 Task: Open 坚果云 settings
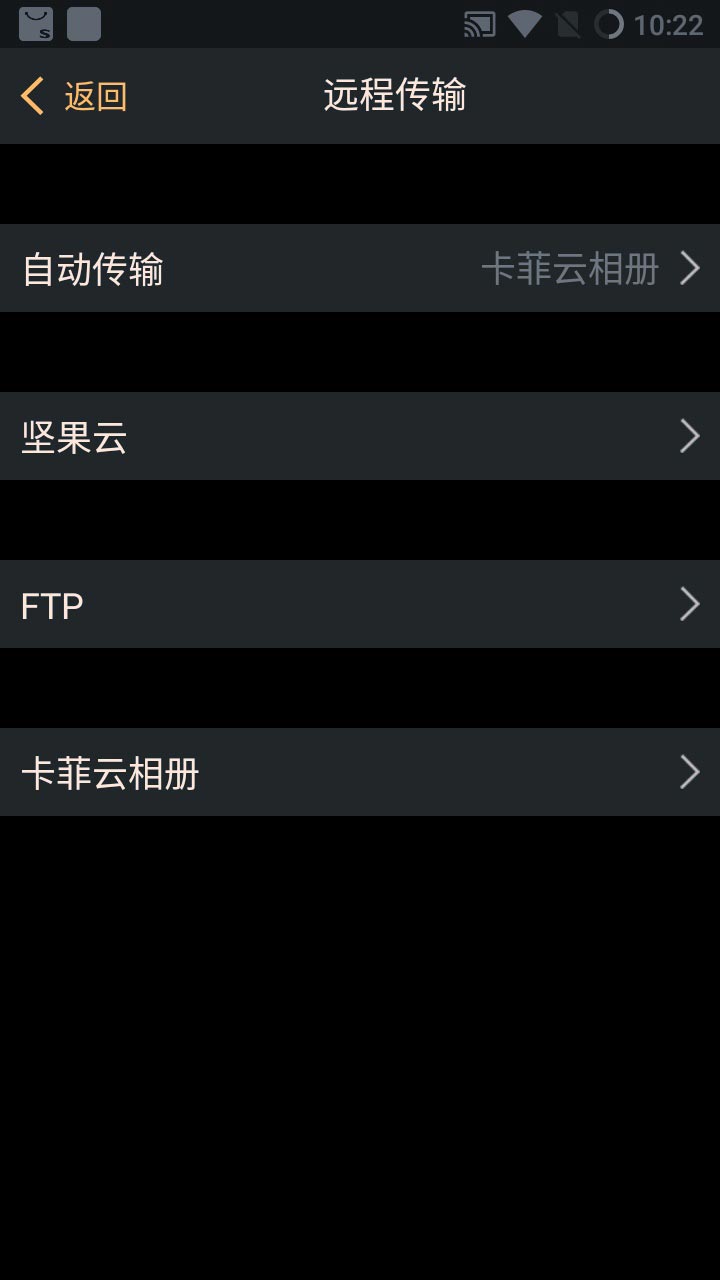pos(360,436)
